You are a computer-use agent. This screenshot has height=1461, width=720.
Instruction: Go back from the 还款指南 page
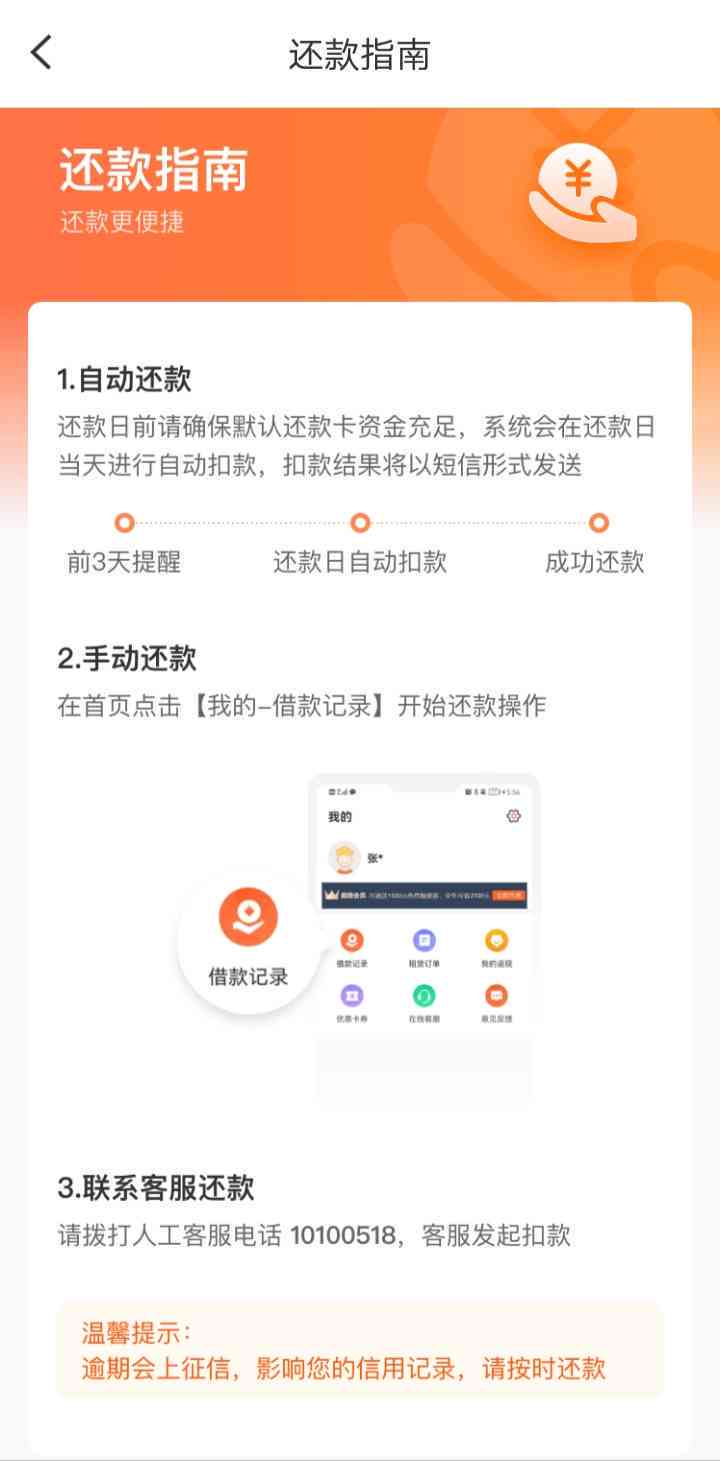coord(41,52)
